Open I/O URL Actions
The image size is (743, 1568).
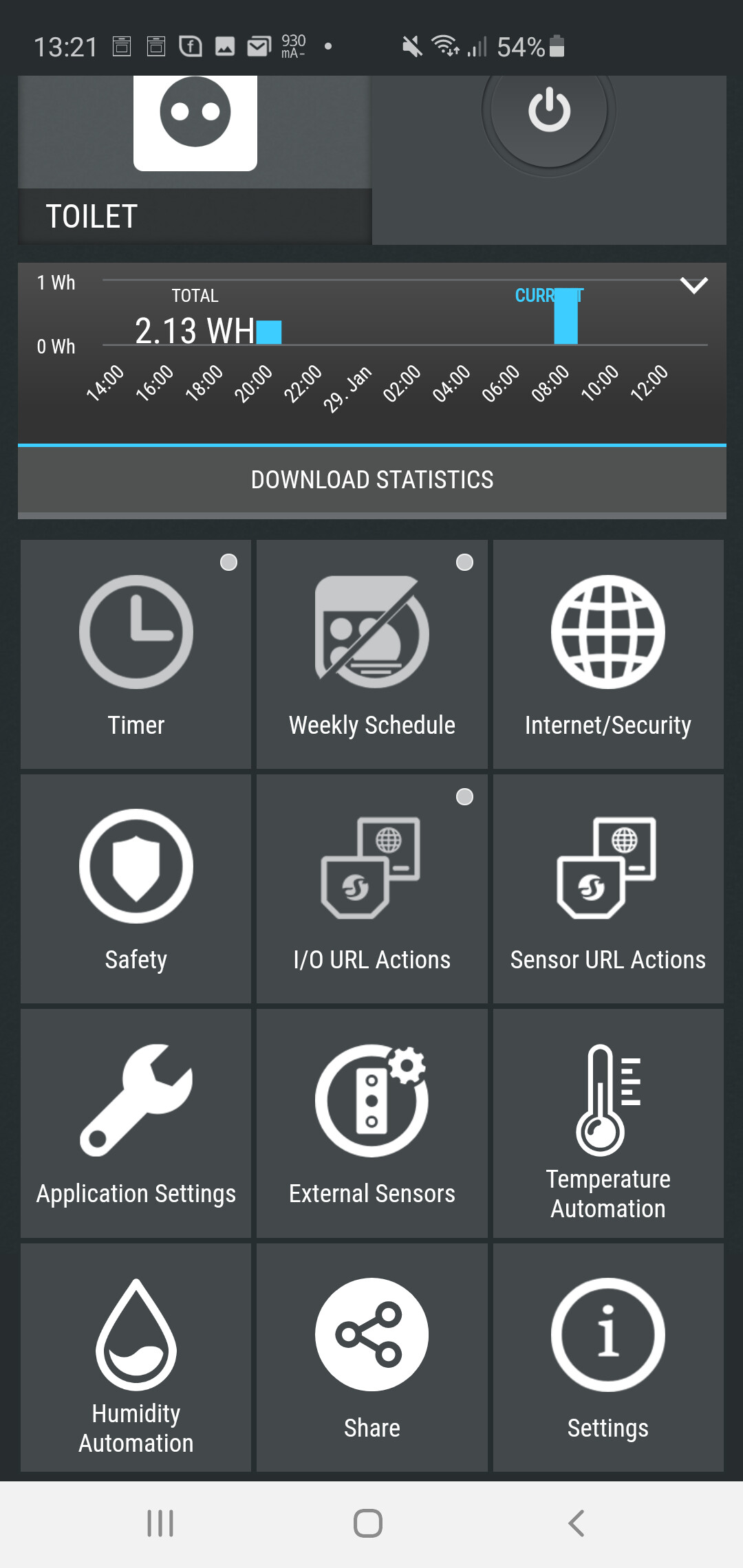[371, 889]
